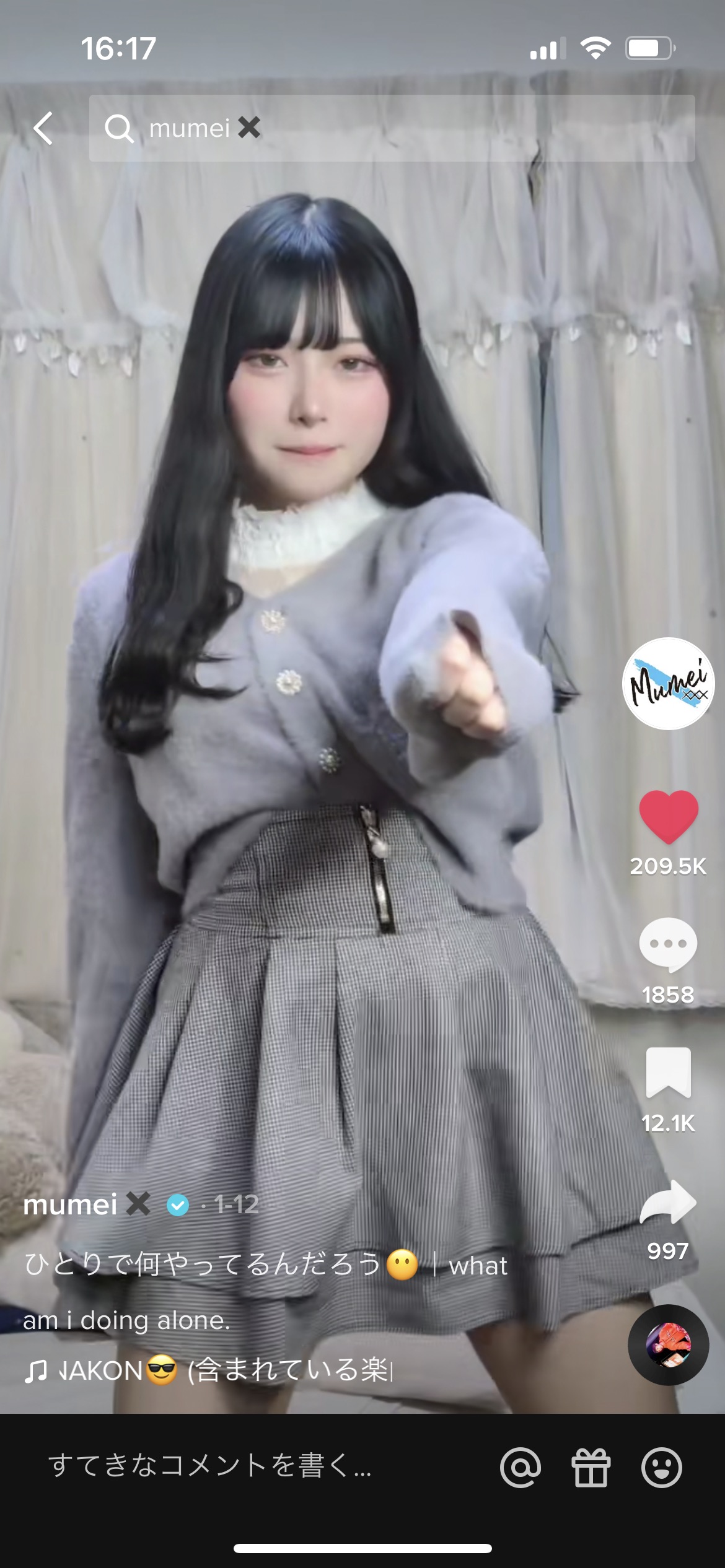Go back using the top-left arrow
The image size is (725, 1568).
tap(43, 128)
